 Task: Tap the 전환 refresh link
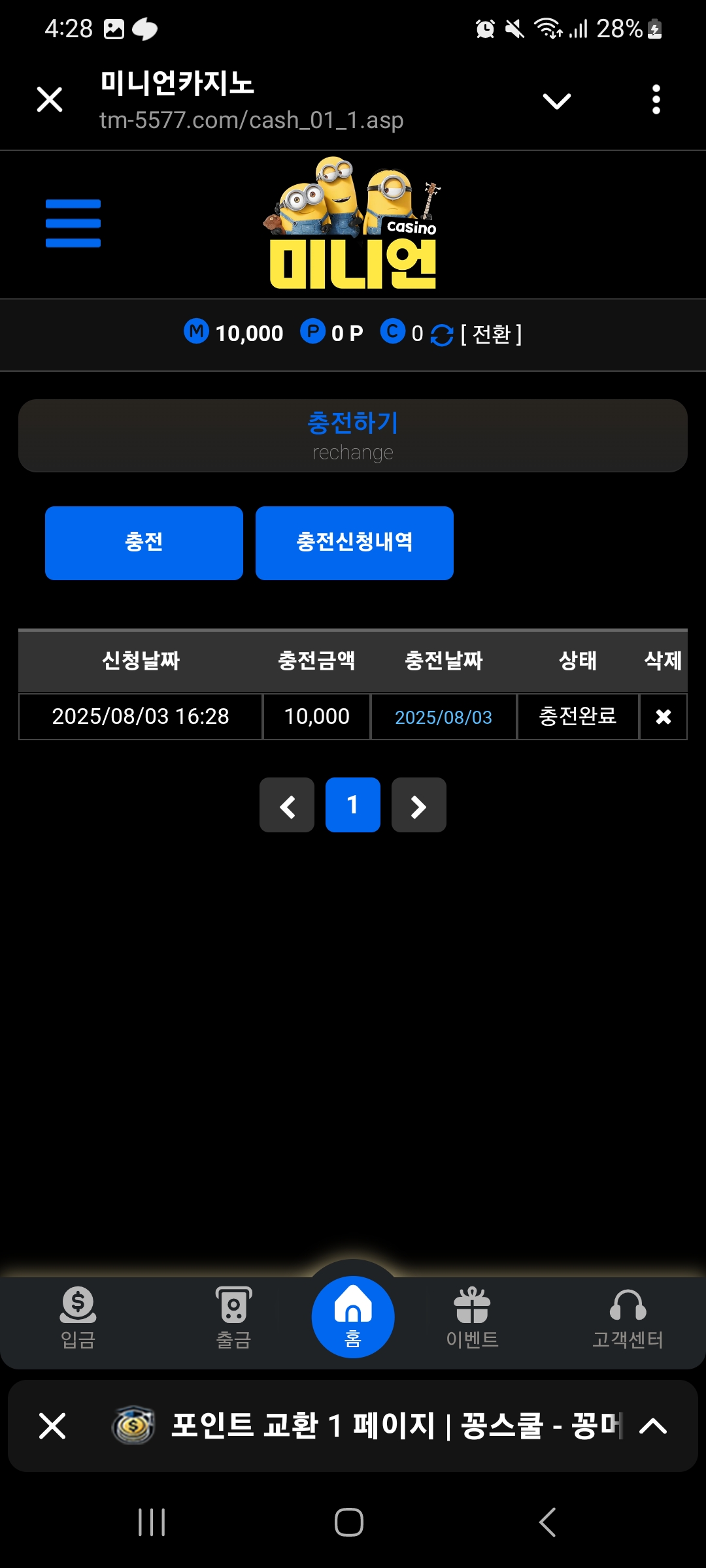pos(490,335)
